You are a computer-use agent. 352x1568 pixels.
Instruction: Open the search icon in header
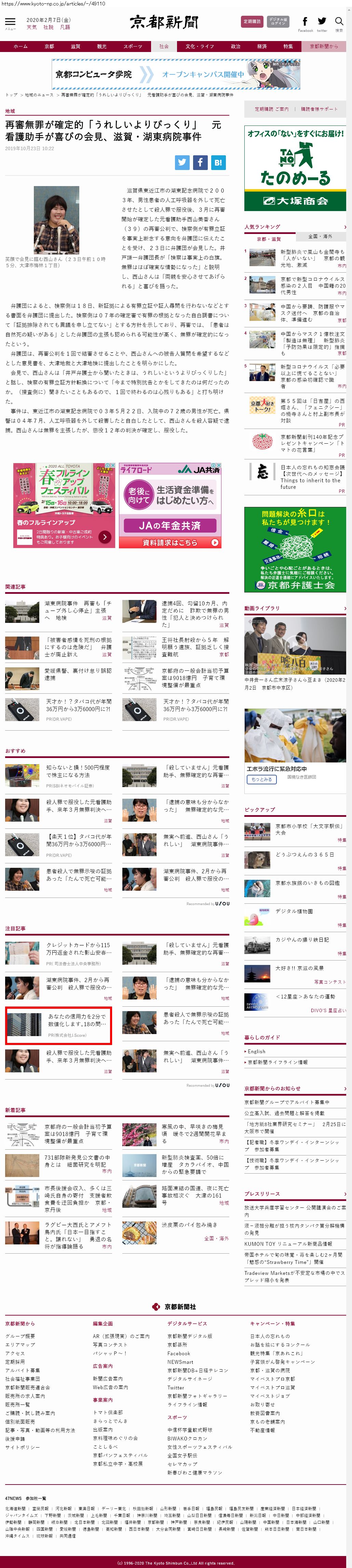pos(339,23)
